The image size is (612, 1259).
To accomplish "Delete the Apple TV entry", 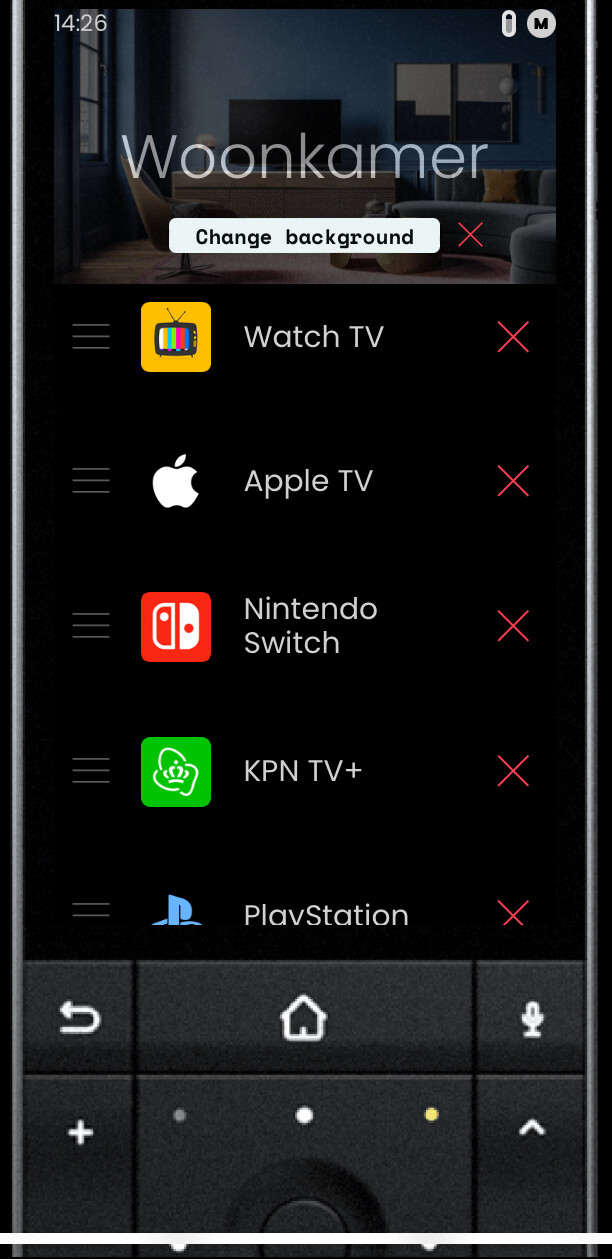I will pos(513,481).
